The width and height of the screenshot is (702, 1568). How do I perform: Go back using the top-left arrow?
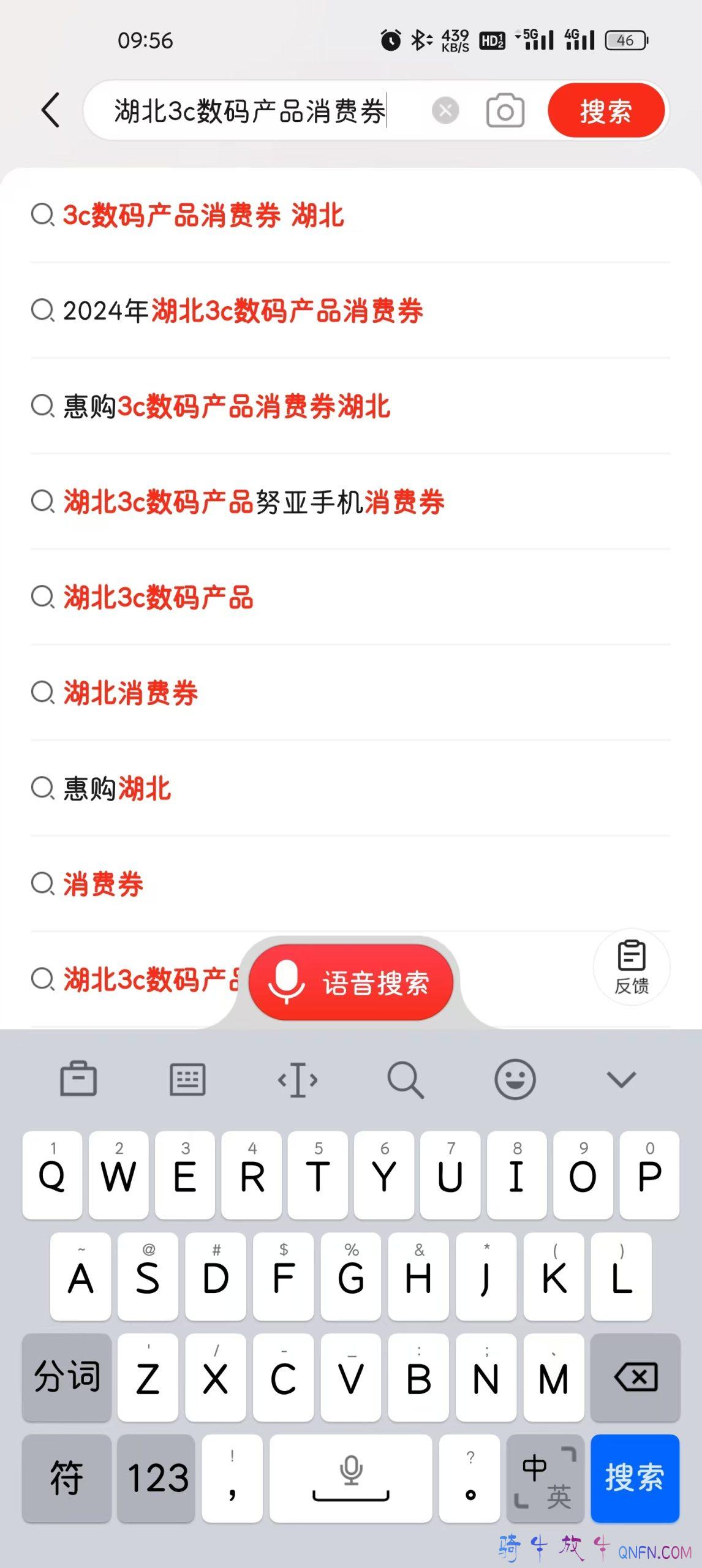[51, 110]
